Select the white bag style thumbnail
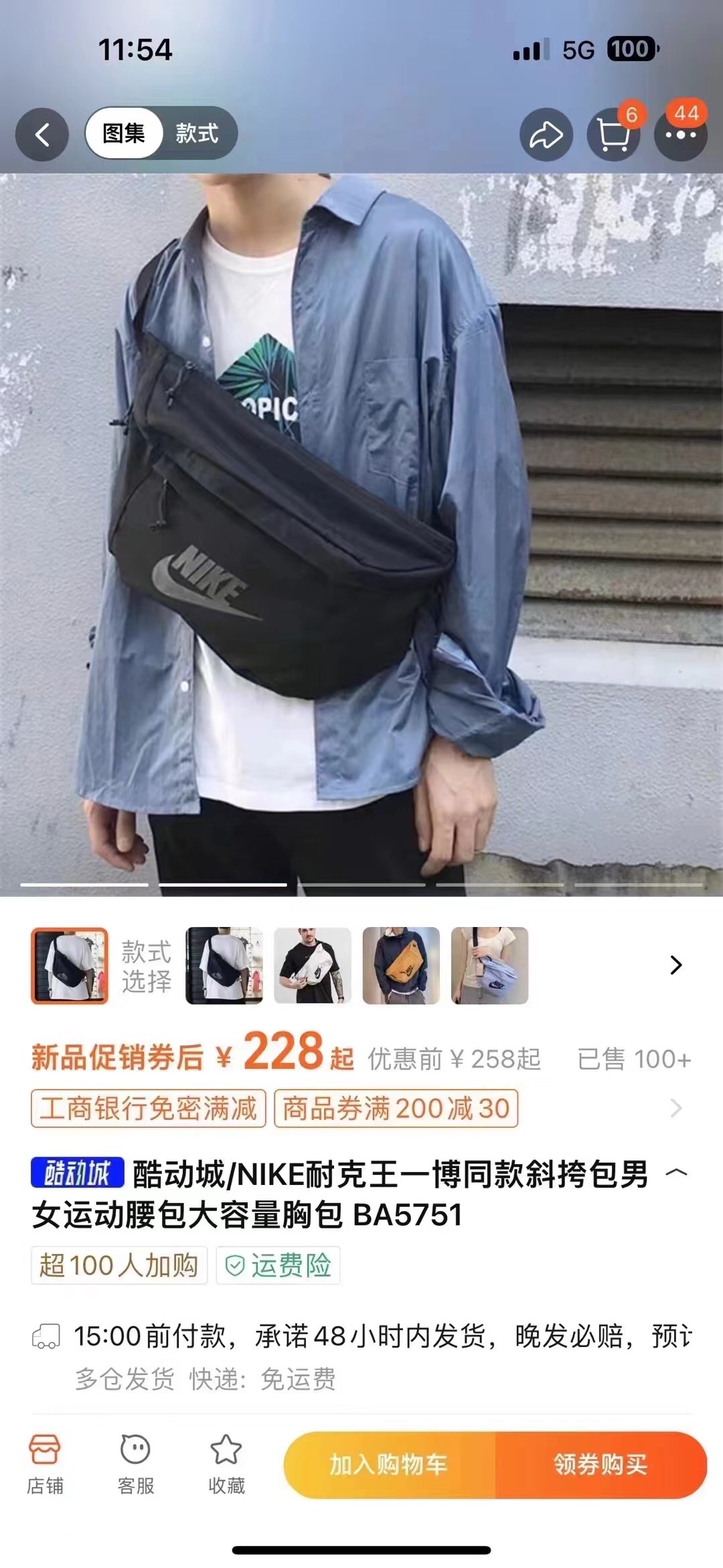This screenshot has width=723, height=1568. tap(313, 965)
